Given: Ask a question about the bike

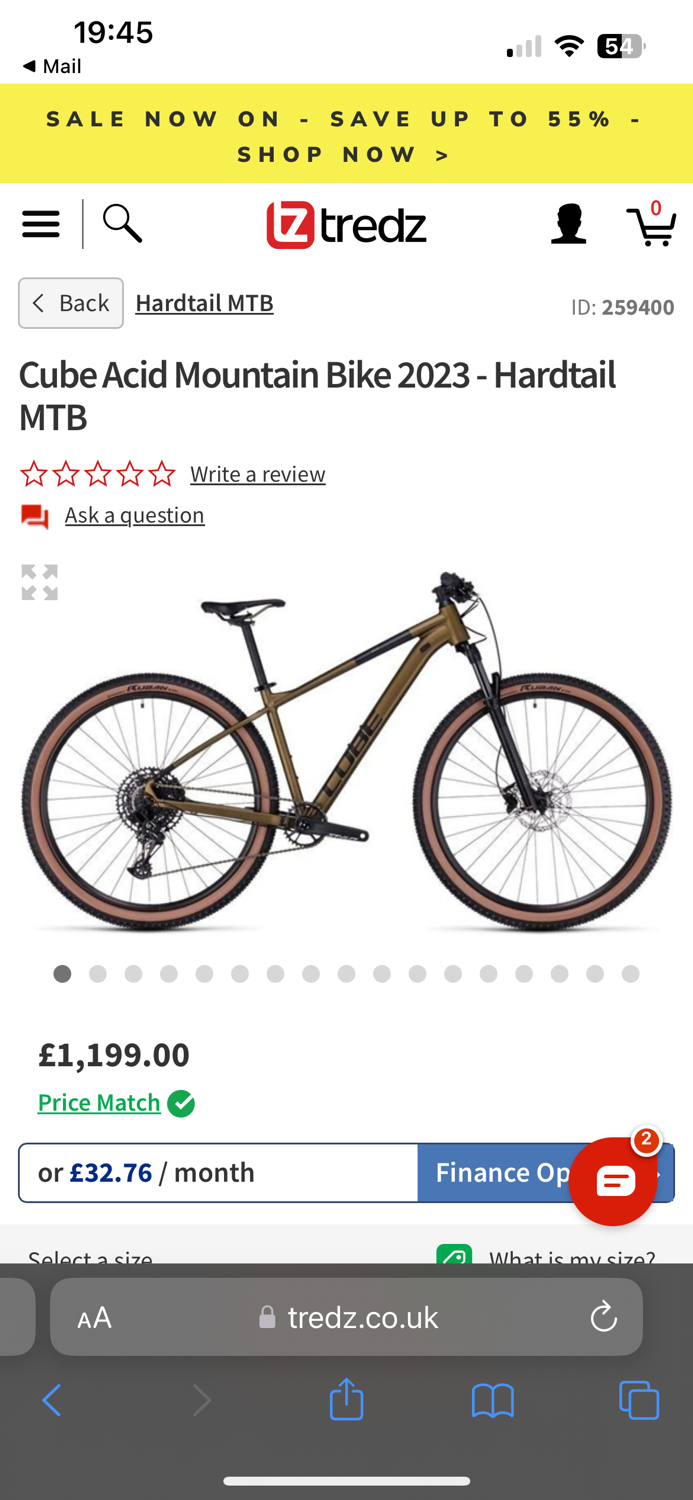Looking at the screenshot, I should 134,515.
